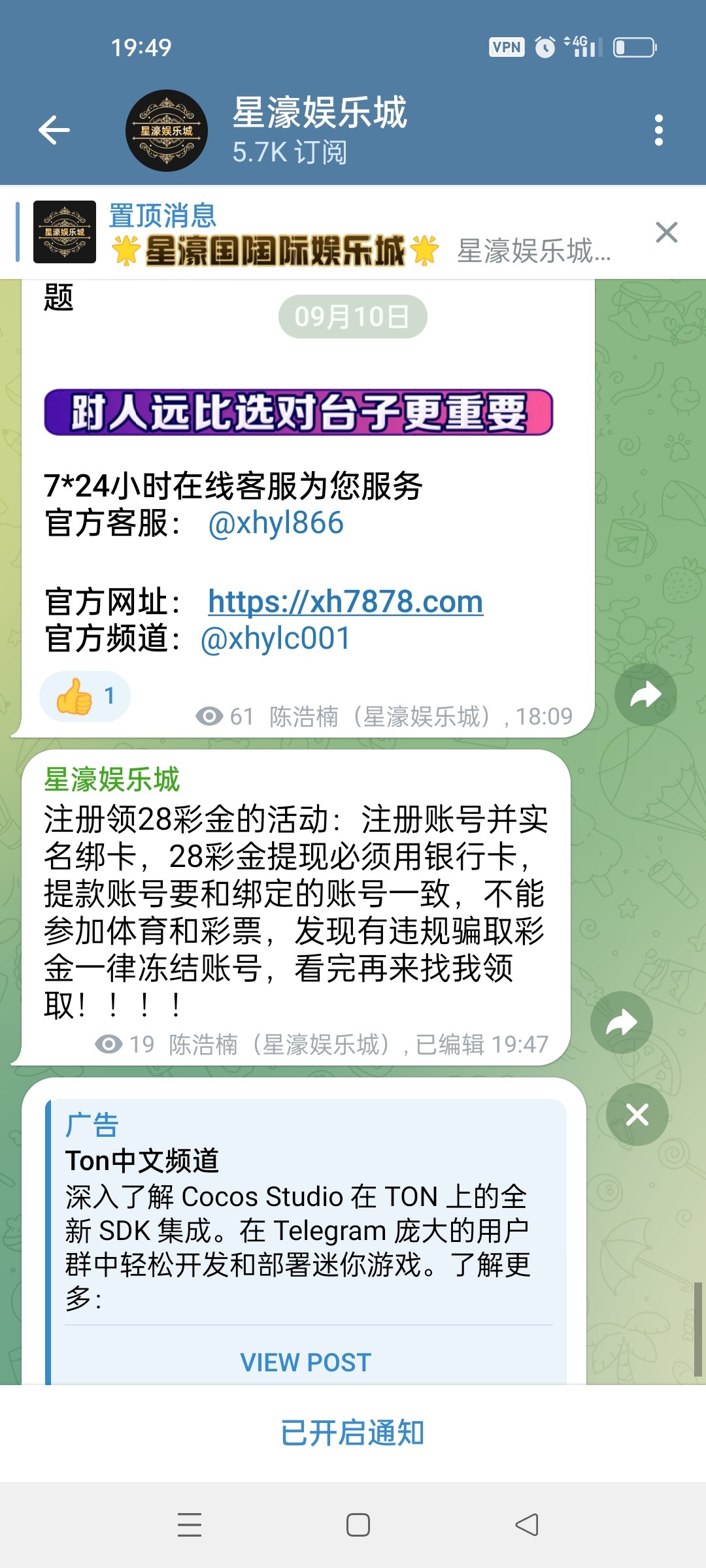This screenshot has width=706, height=1568.
Task: Close the Ton中文频道 ad
Action: (637, 1115)
